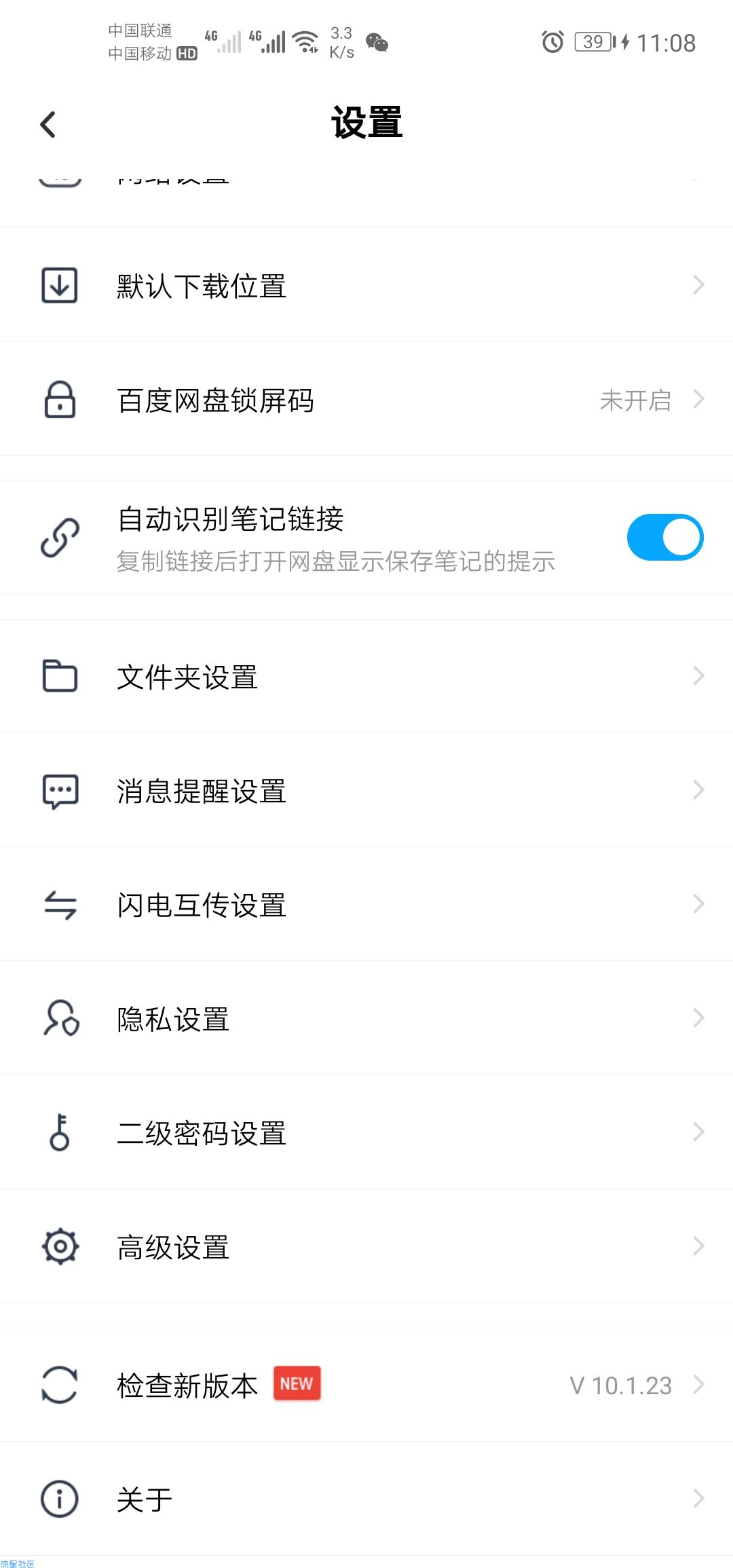Open 消息提醒设置

click(x=366, y=790)
